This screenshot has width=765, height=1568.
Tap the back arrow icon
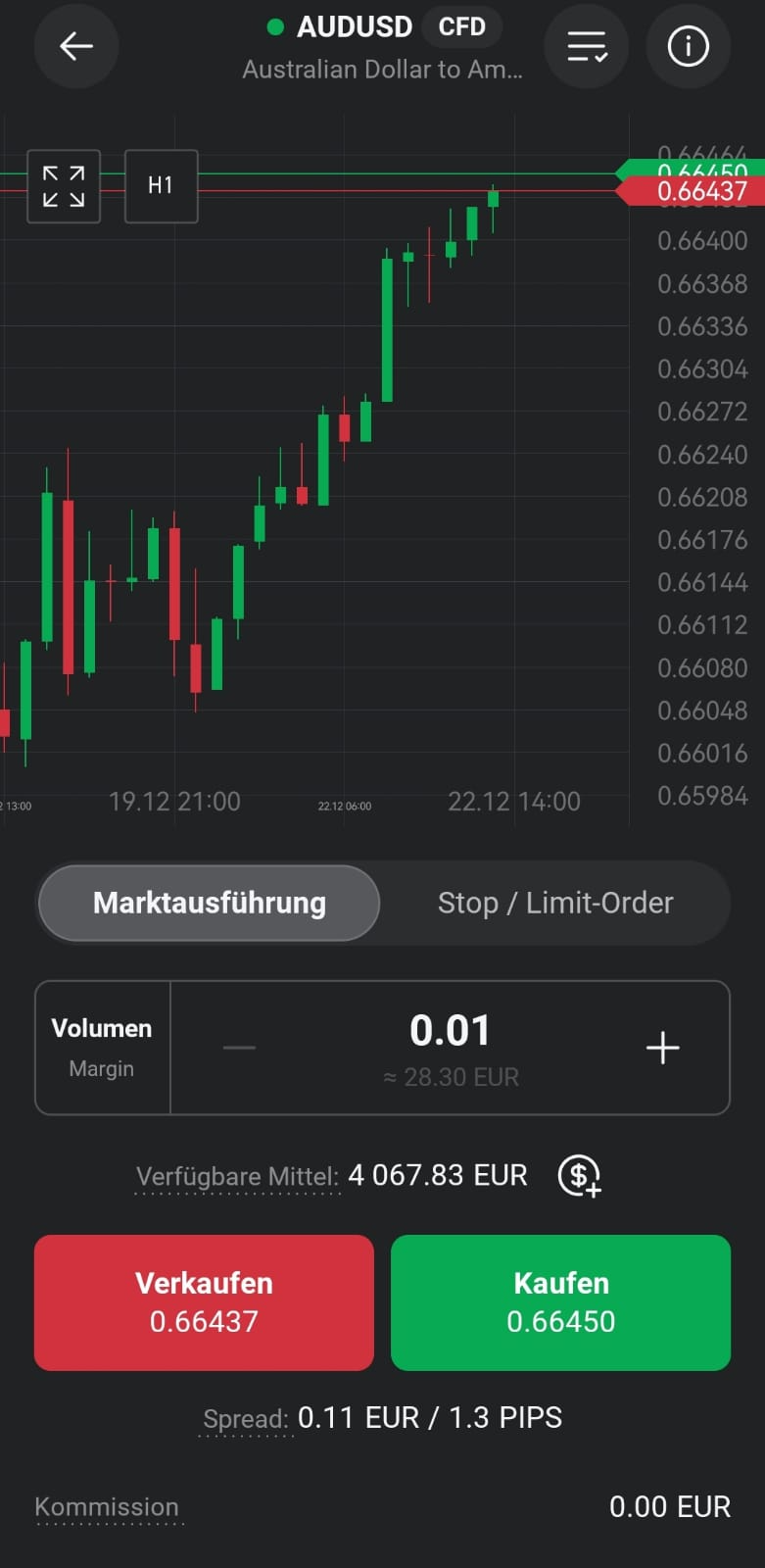pyautogui.click(x=76, y=46)
